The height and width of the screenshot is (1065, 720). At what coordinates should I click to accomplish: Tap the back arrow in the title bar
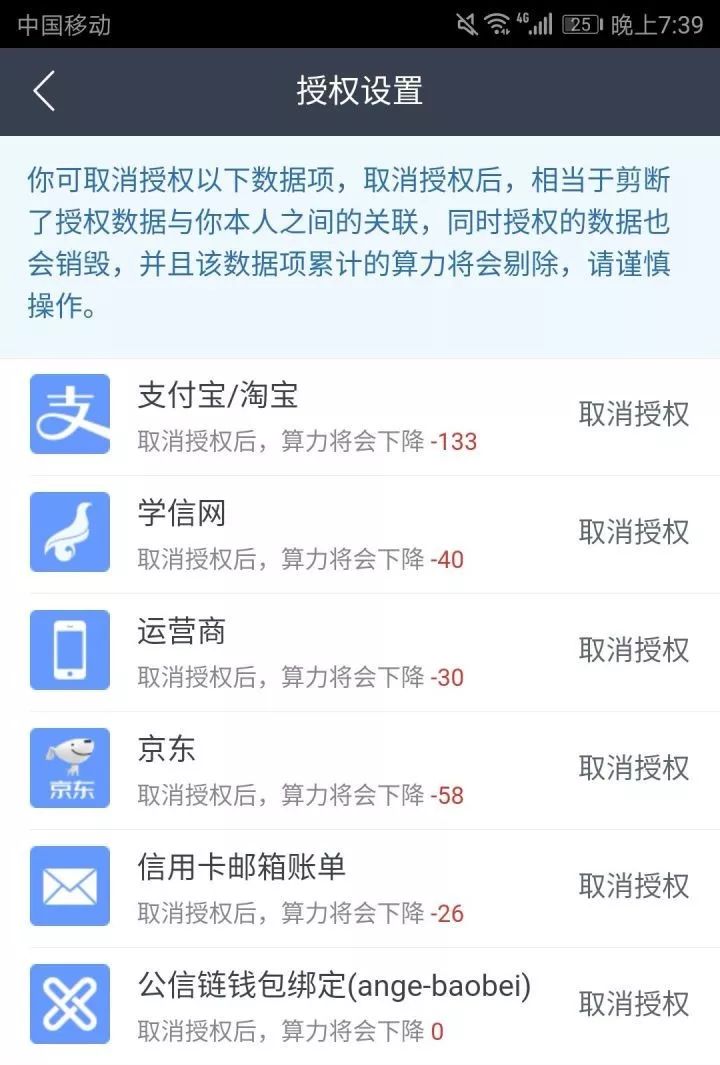(42, 90)
